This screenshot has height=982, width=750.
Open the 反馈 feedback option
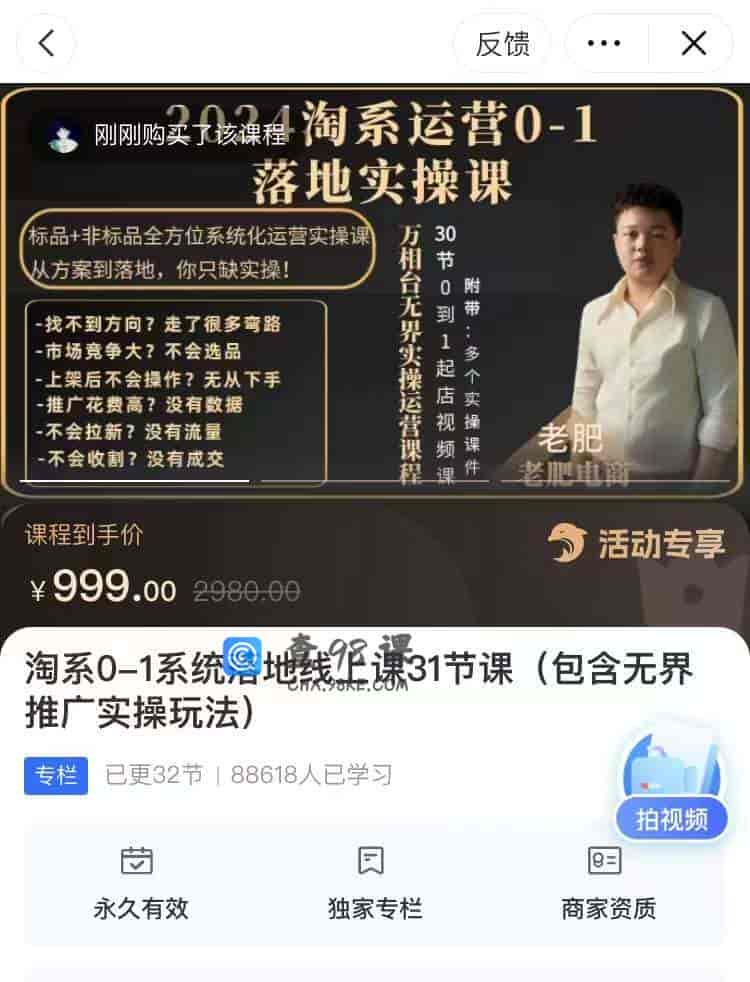(x=502, y=44)
